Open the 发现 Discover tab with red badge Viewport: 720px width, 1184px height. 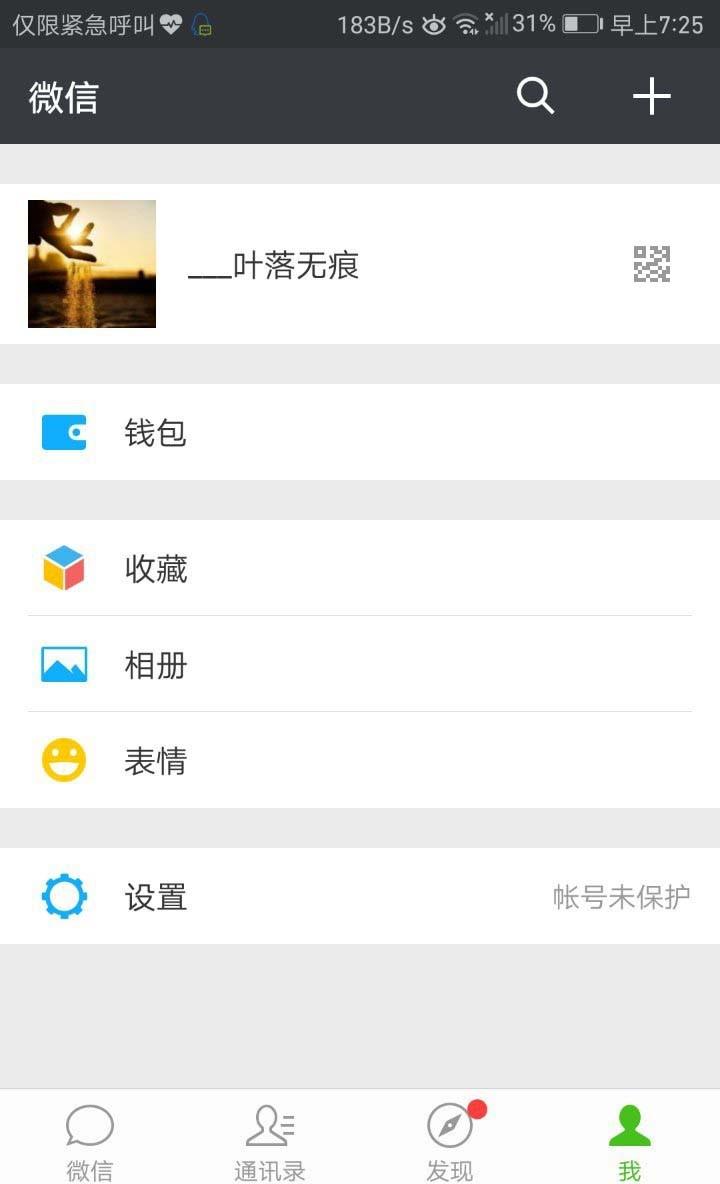point(450,1140)
